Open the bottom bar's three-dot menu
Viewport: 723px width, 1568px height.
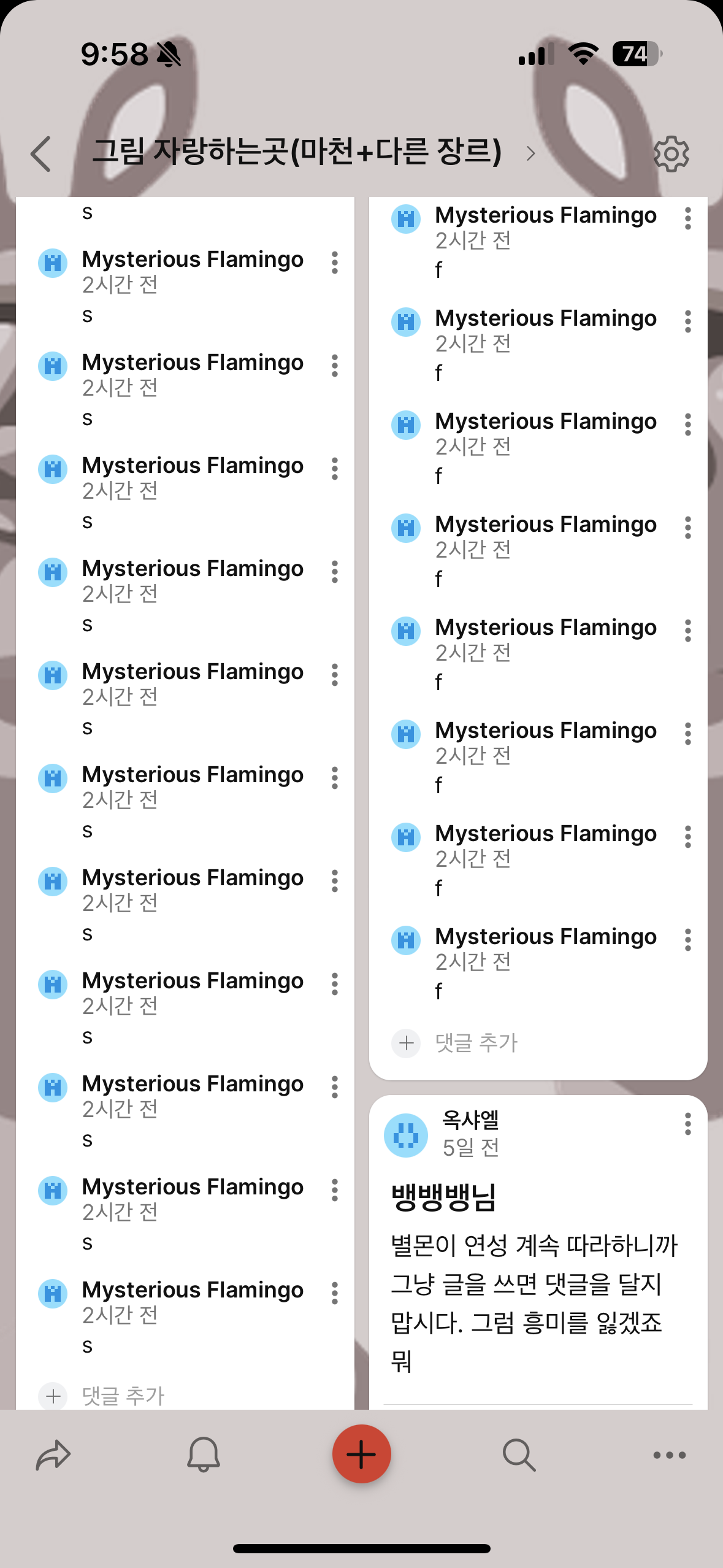[669, 1455]
